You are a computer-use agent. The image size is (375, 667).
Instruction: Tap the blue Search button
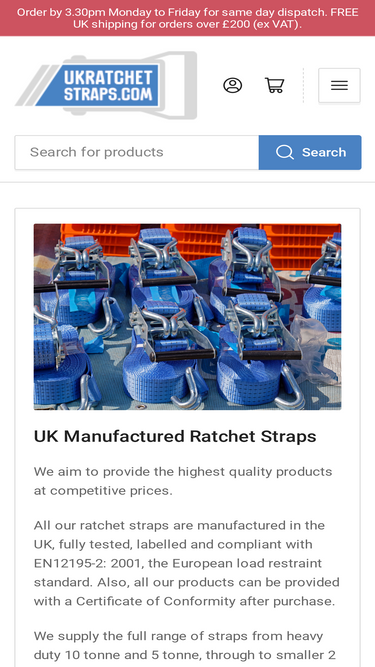[x=310, y=152]
